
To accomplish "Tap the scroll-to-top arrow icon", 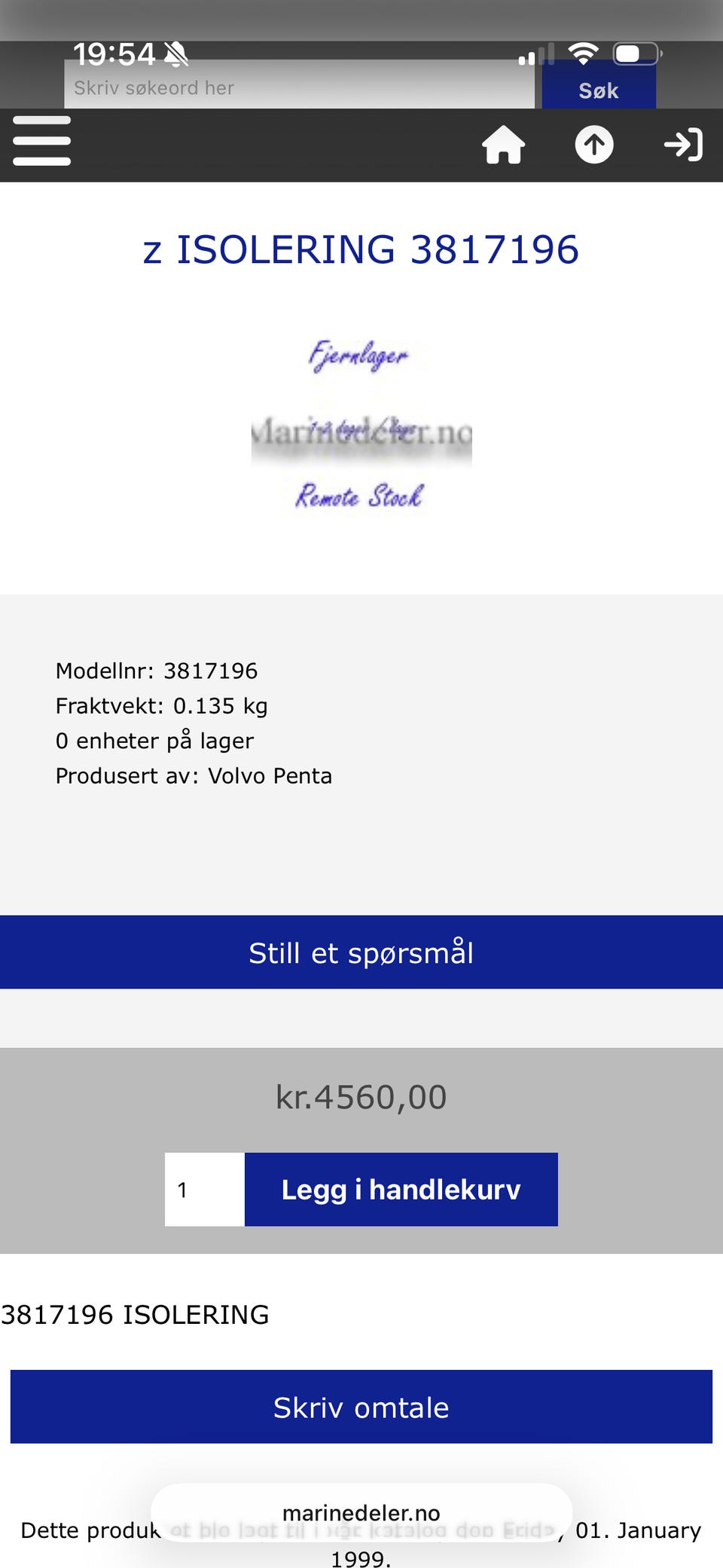I will click(594, 145).
